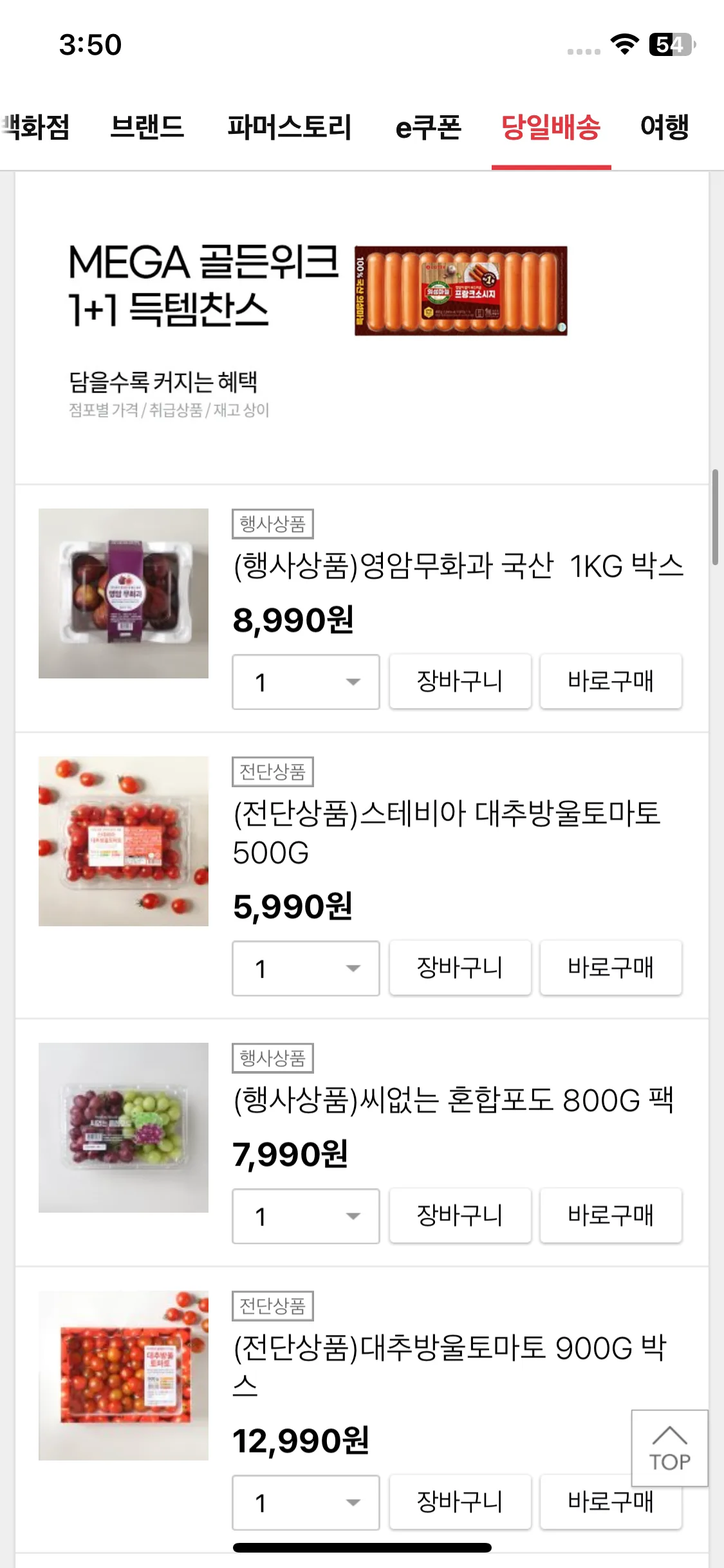Open the 파머스토리 tab

point(290,127)
